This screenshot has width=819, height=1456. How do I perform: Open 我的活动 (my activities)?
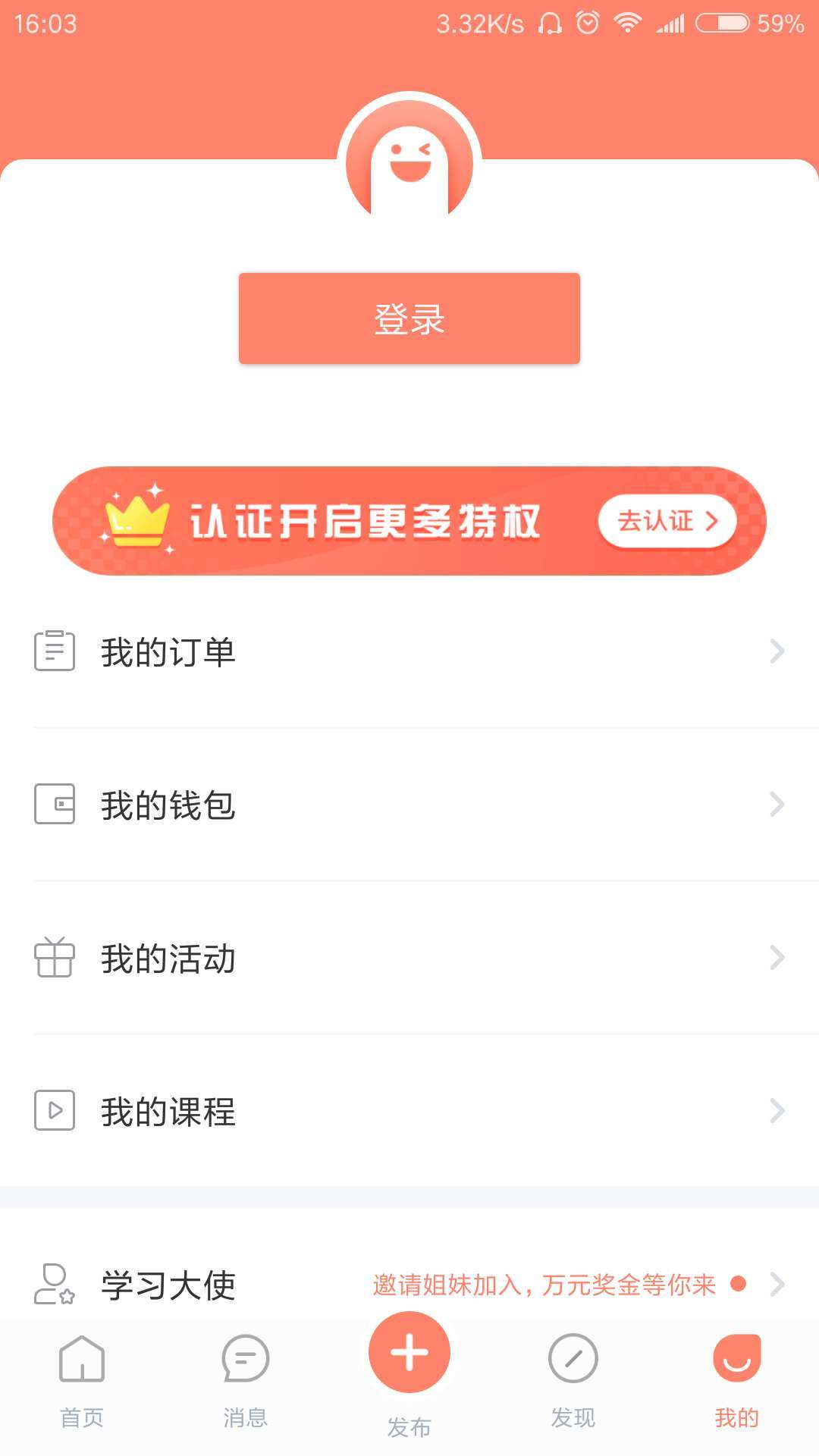[409, 958]
